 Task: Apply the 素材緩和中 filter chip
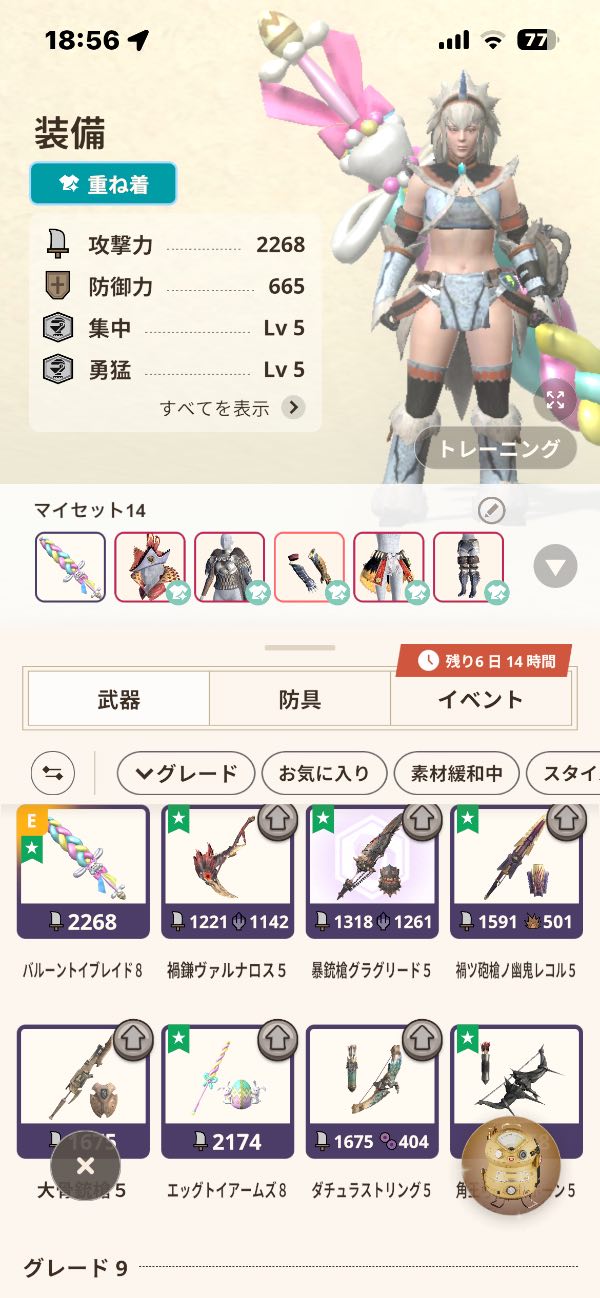[456, 773]
